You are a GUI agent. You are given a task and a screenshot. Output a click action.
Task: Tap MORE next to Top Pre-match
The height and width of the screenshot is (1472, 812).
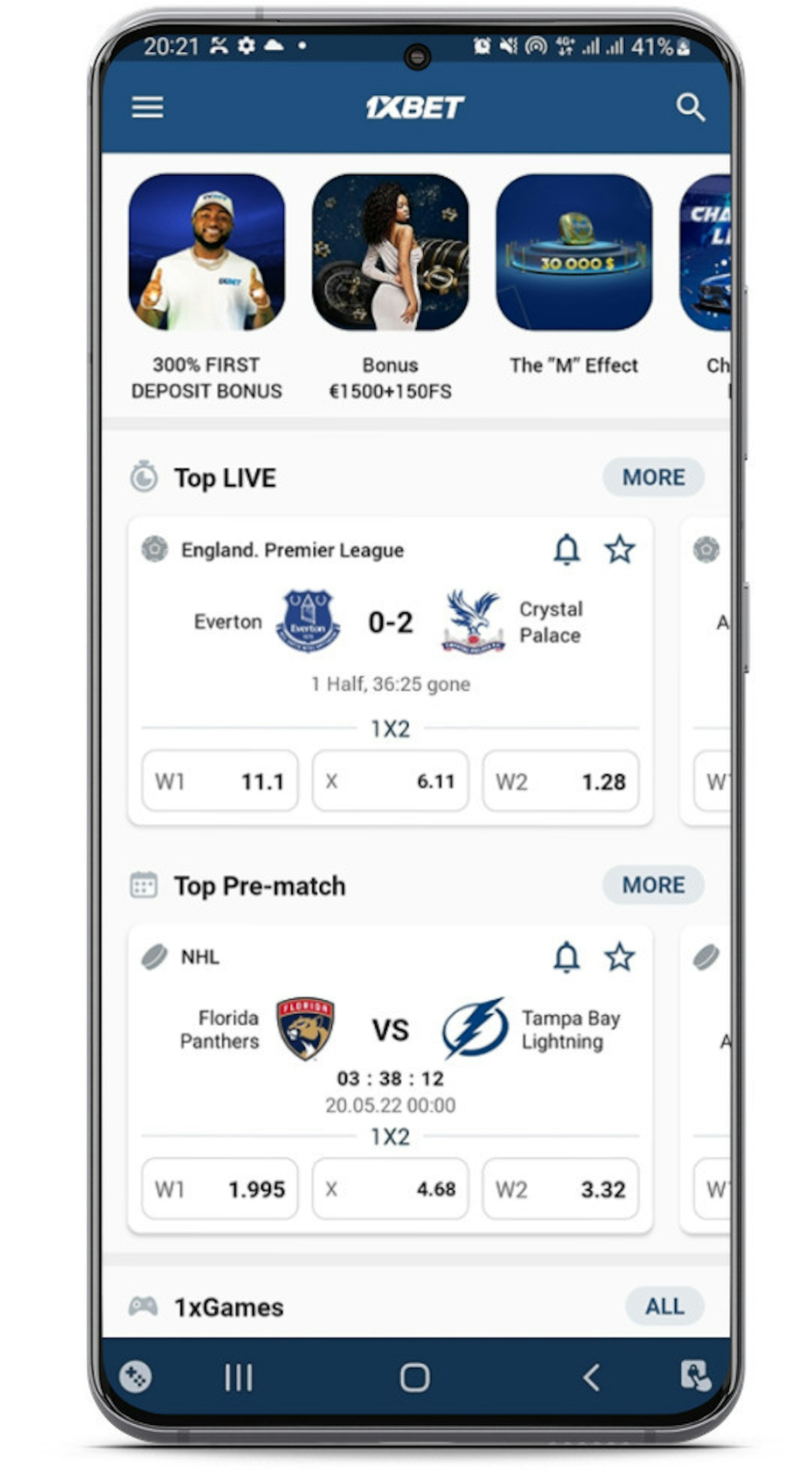point(653,885)
